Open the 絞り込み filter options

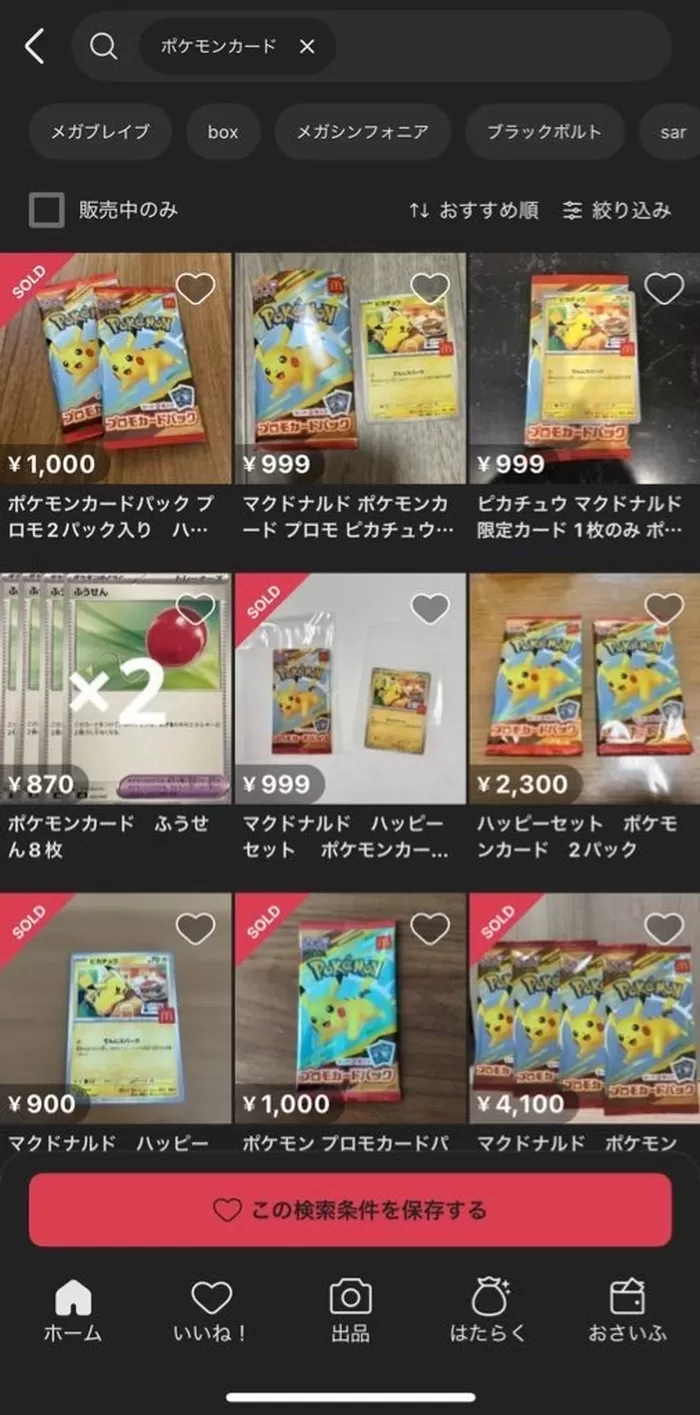617,210
